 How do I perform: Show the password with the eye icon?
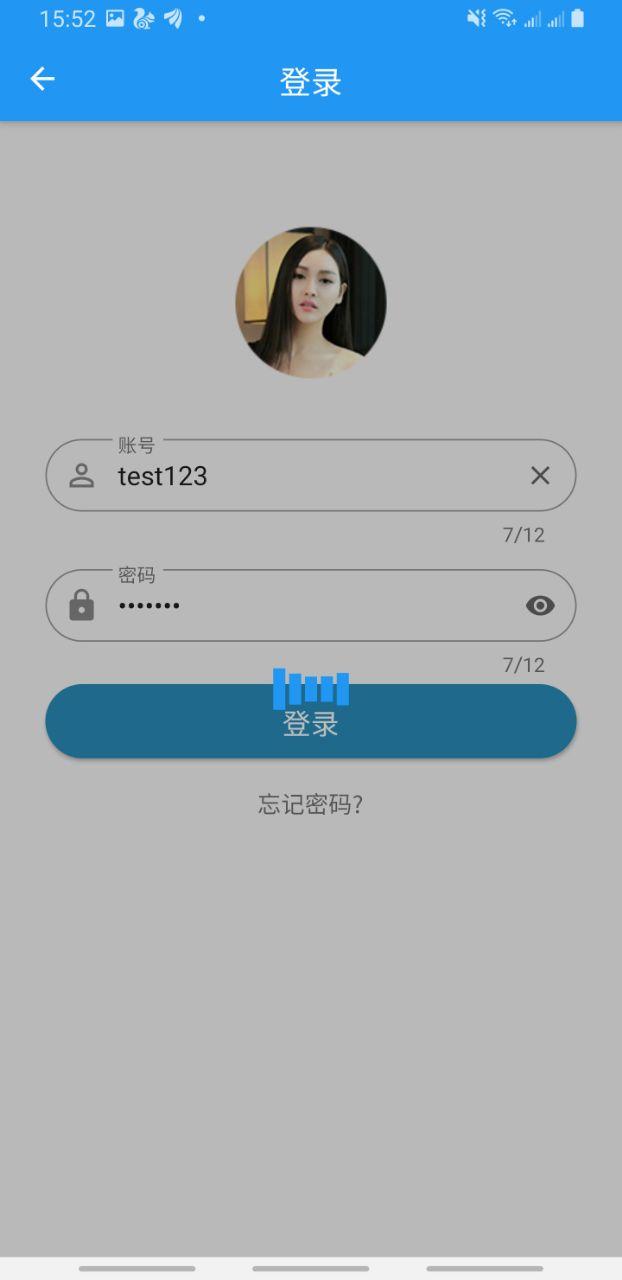coord(540,605)
